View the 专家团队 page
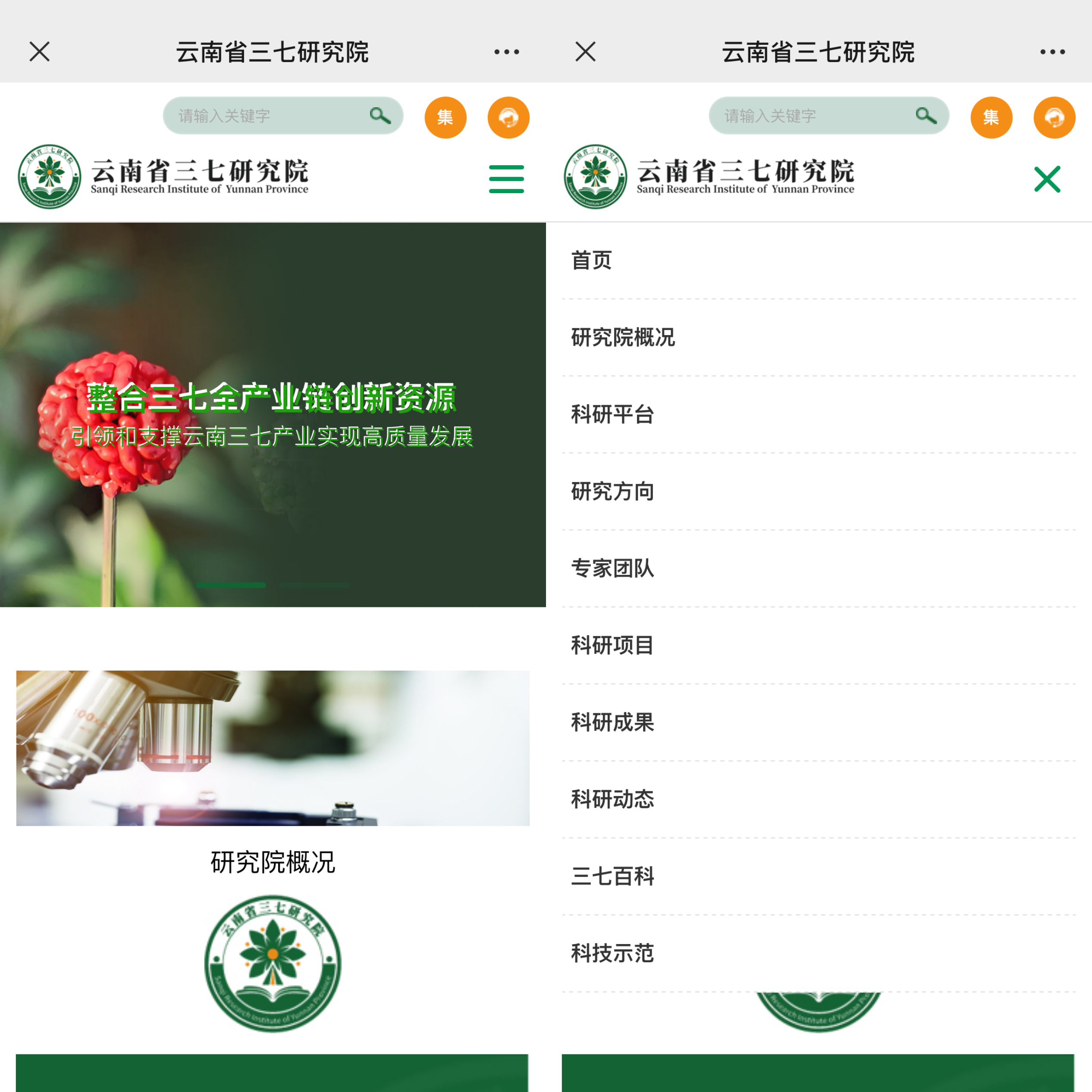This screenshot has width=1092, height=1092. pyautogui.click(x=612, y=568)
